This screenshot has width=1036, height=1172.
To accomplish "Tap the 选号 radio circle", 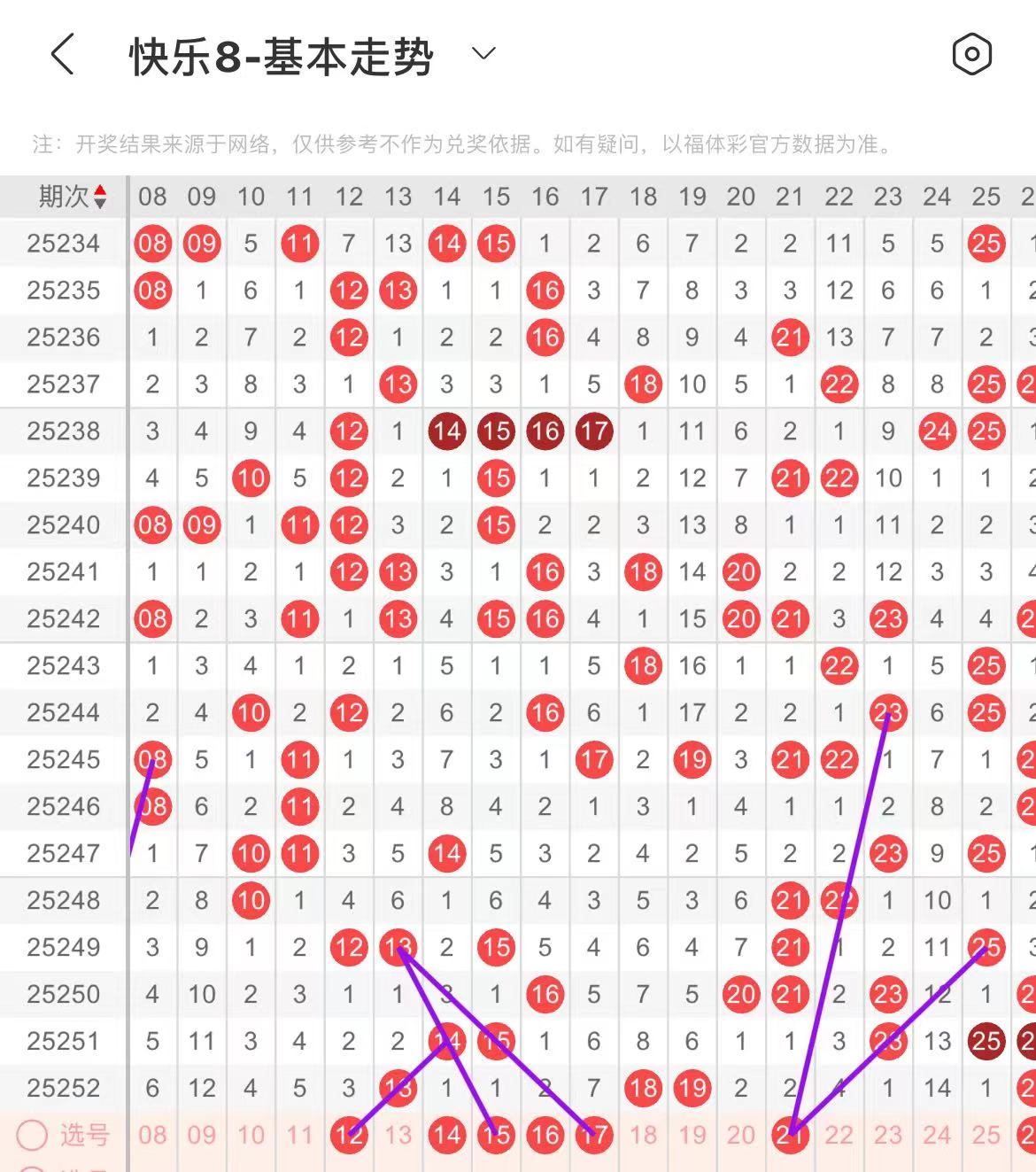I will 32,1135.
